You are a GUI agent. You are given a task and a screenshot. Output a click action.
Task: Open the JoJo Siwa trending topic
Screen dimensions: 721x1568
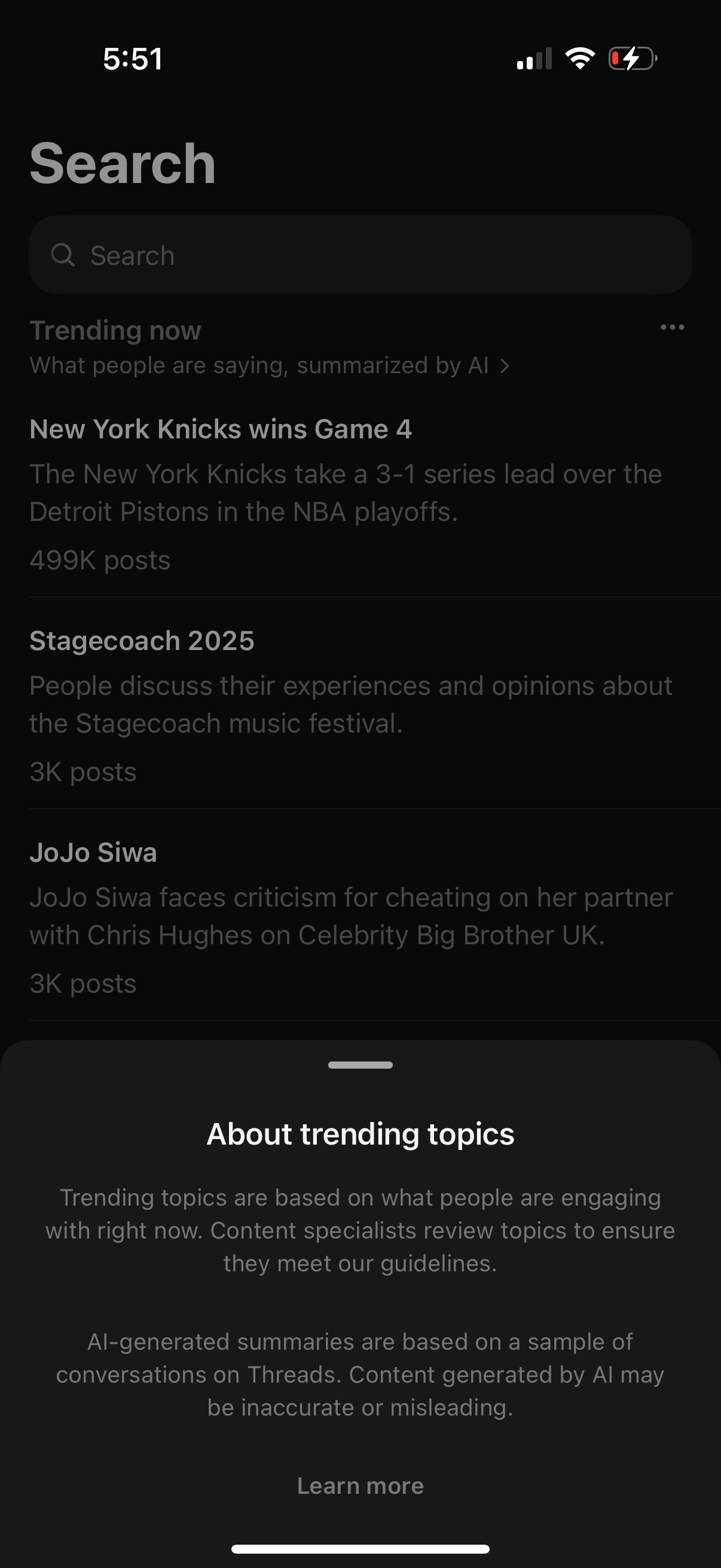coord(93,852)
